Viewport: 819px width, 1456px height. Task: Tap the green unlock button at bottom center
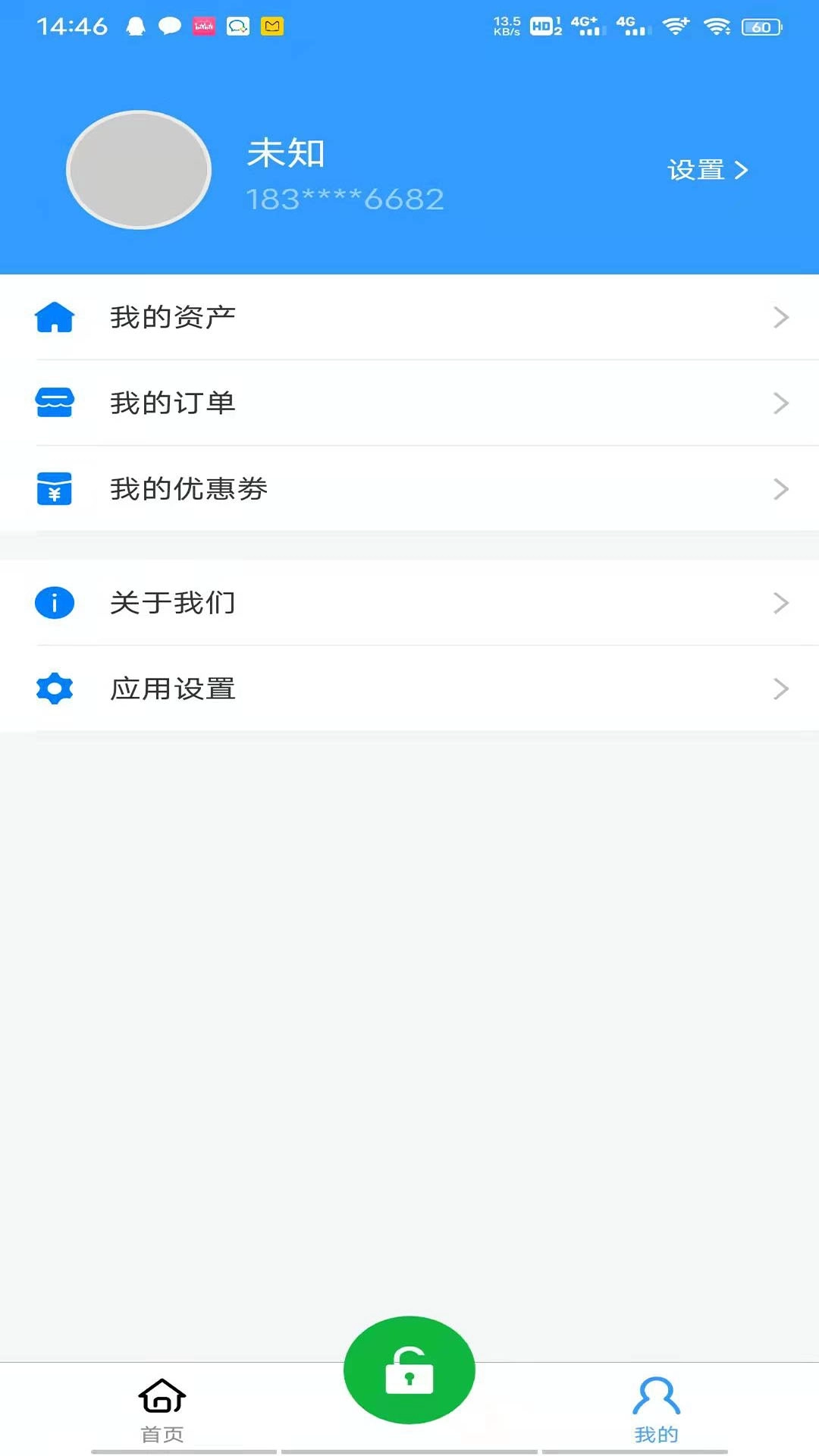tap(409, 1370)
